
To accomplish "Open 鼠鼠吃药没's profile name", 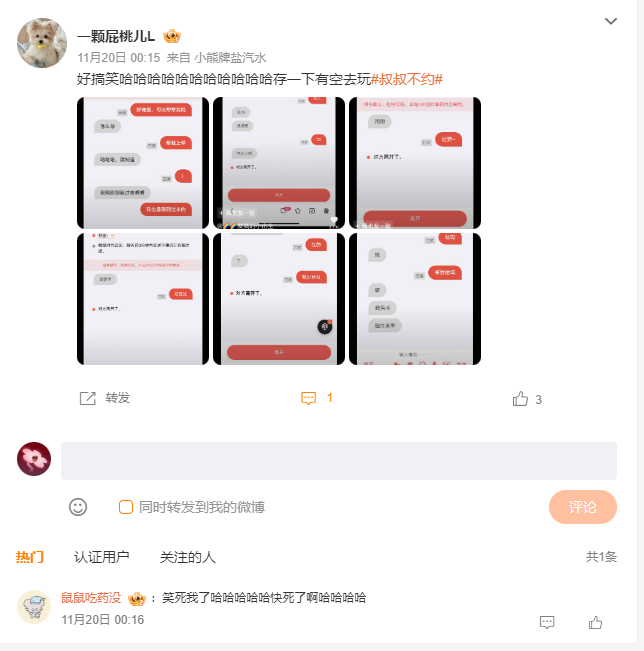I will pyautogui.click(x=91, y=598).
